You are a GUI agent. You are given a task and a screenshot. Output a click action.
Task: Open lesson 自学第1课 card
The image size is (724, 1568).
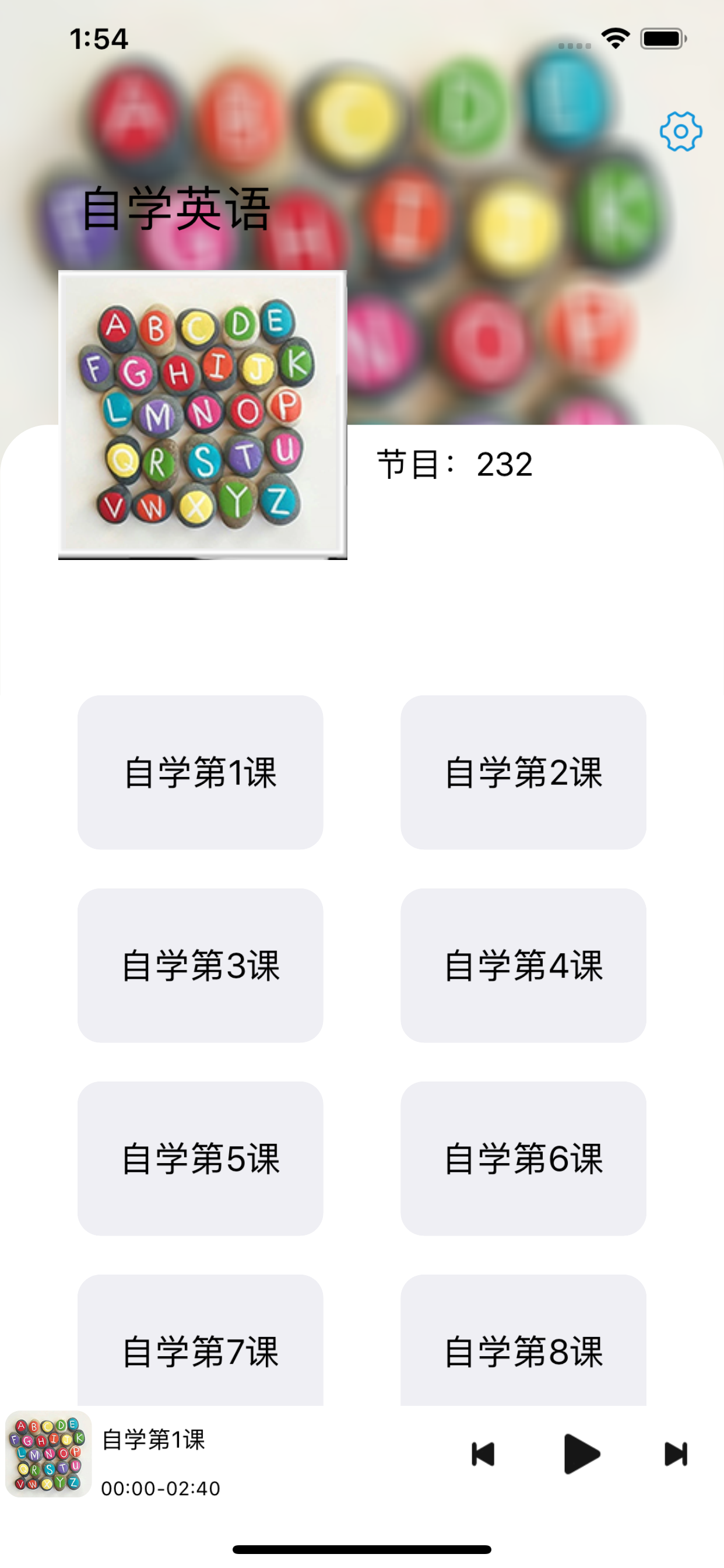200,772
